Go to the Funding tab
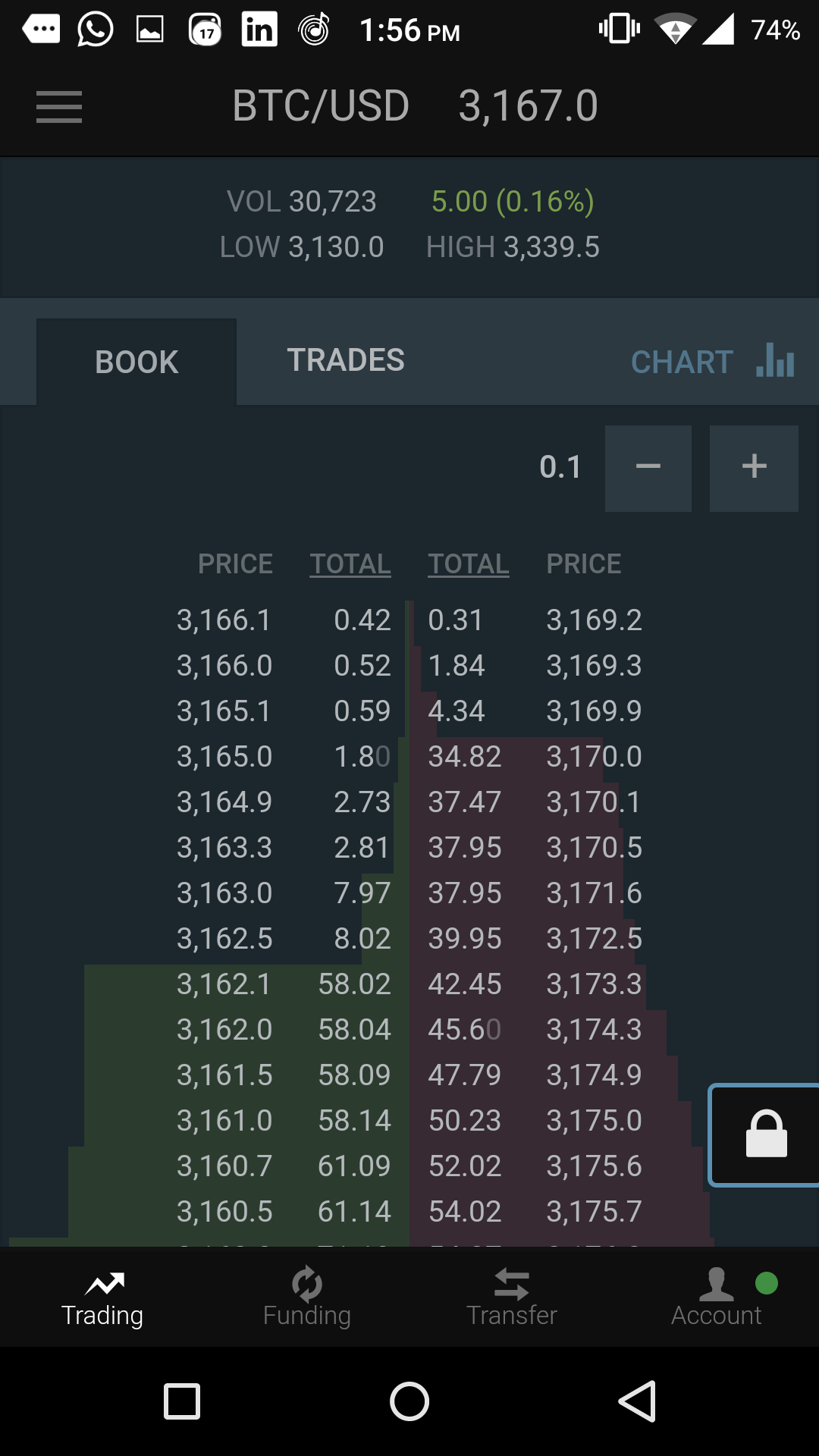This screenshot has width=819, height=1456. (x=307, y=1297)
